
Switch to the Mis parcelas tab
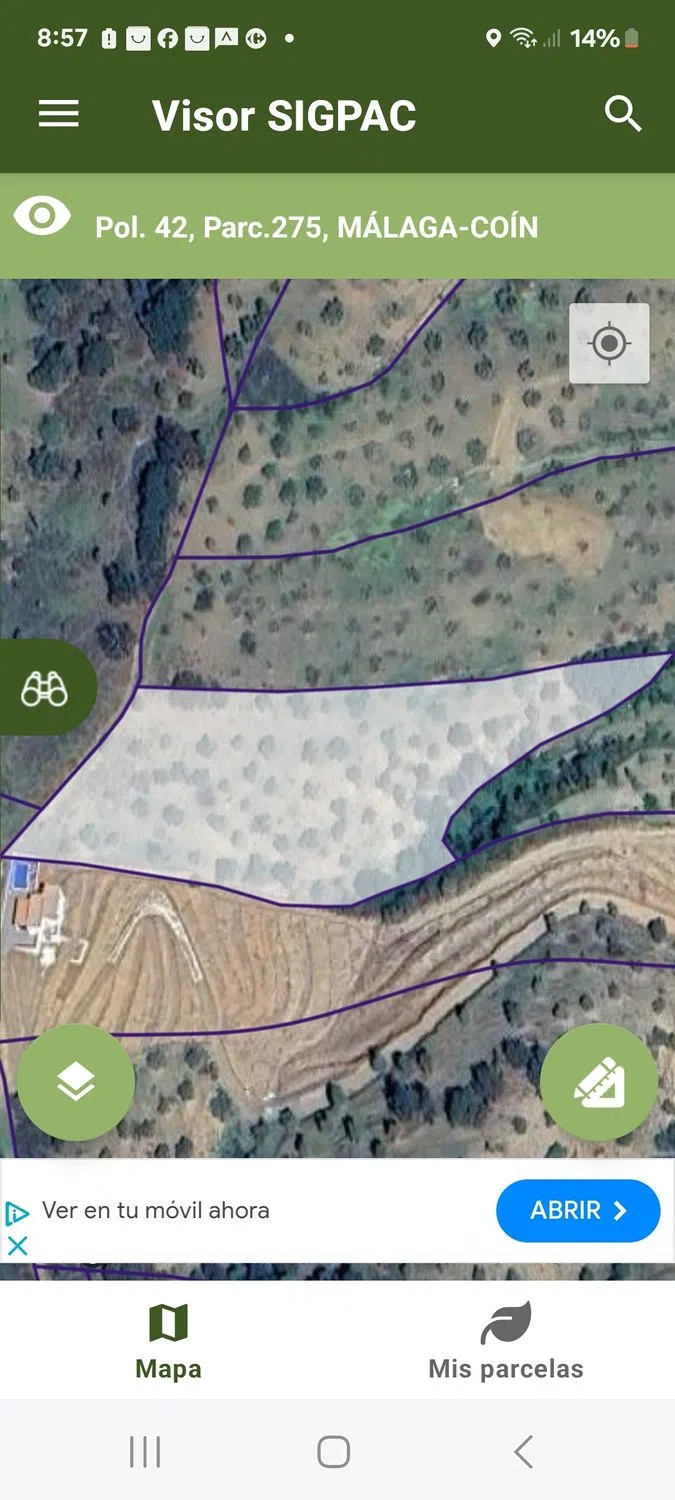(506, 1342)
